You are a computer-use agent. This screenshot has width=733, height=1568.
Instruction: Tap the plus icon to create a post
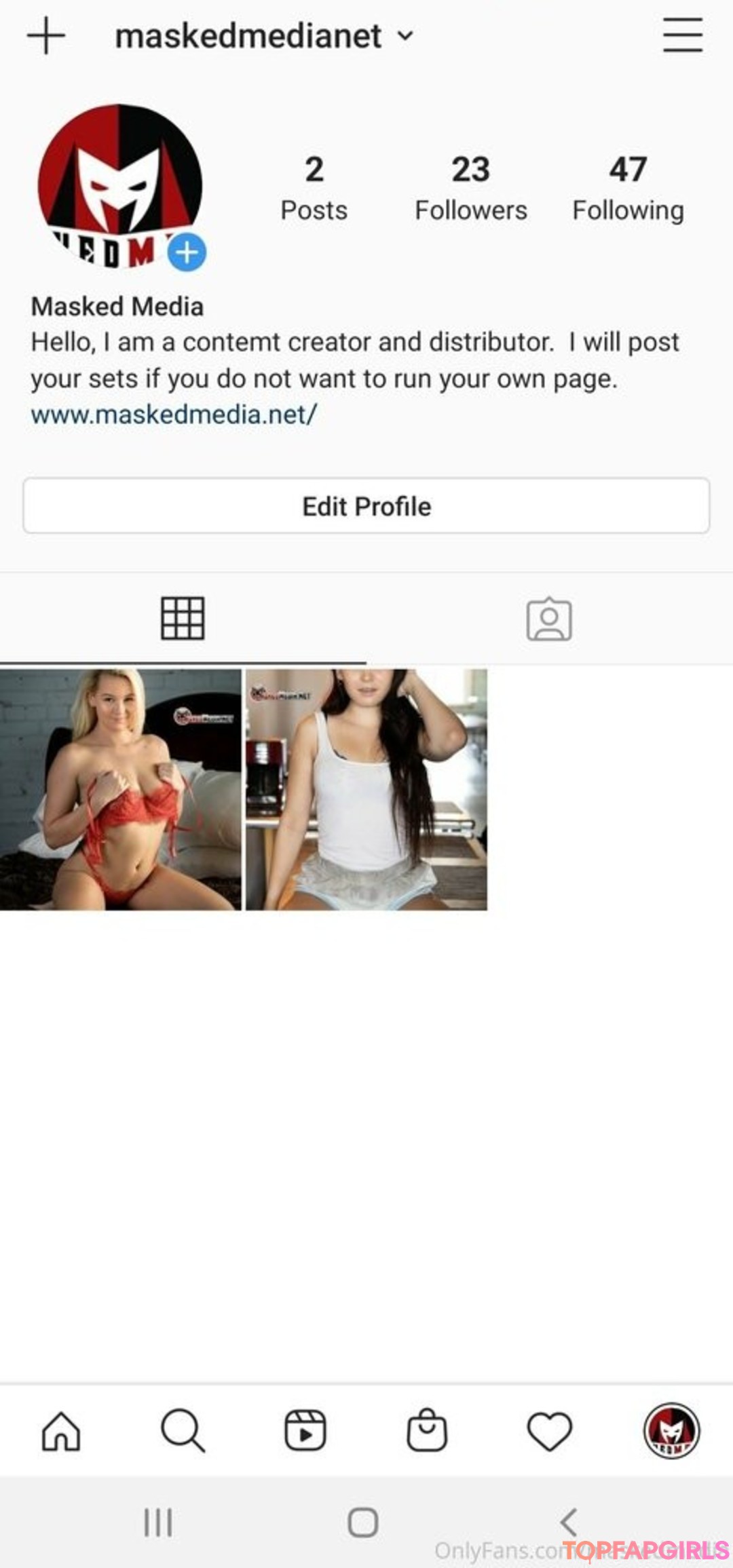click(x=45, y=36)
